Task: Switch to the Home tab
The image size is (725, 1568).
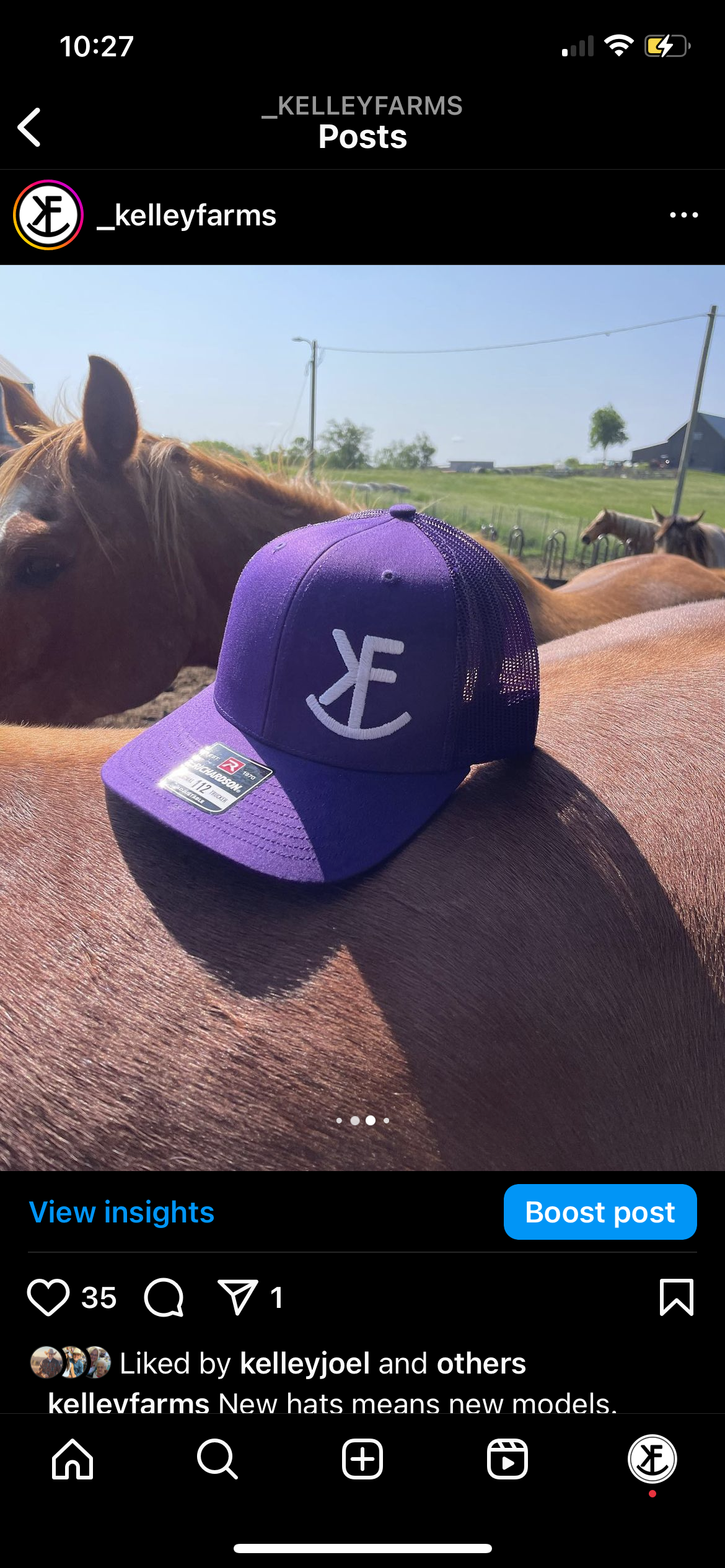Action: point(72,1459)
